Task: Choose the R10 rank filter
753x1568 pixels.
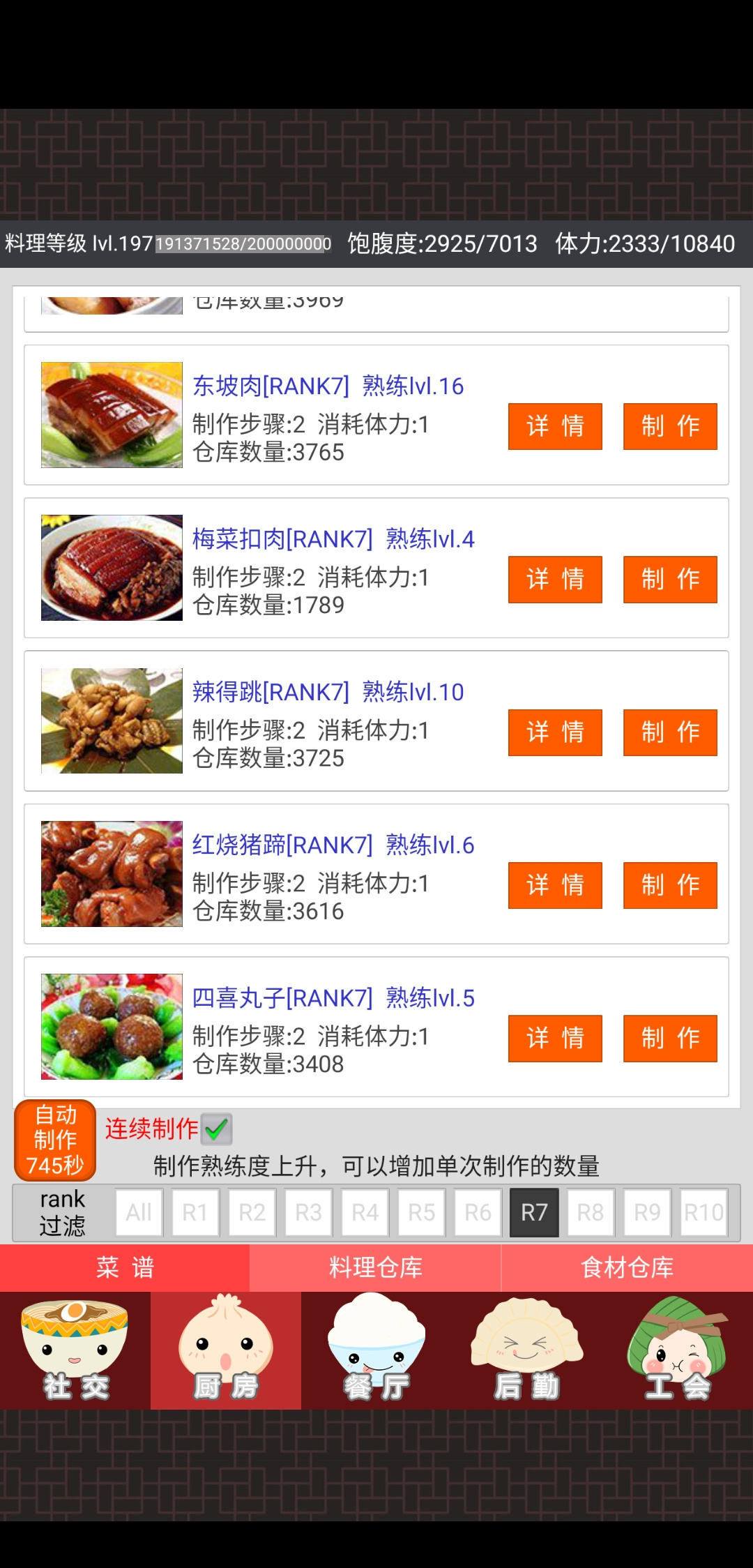Action: [x=703, y=1212]
